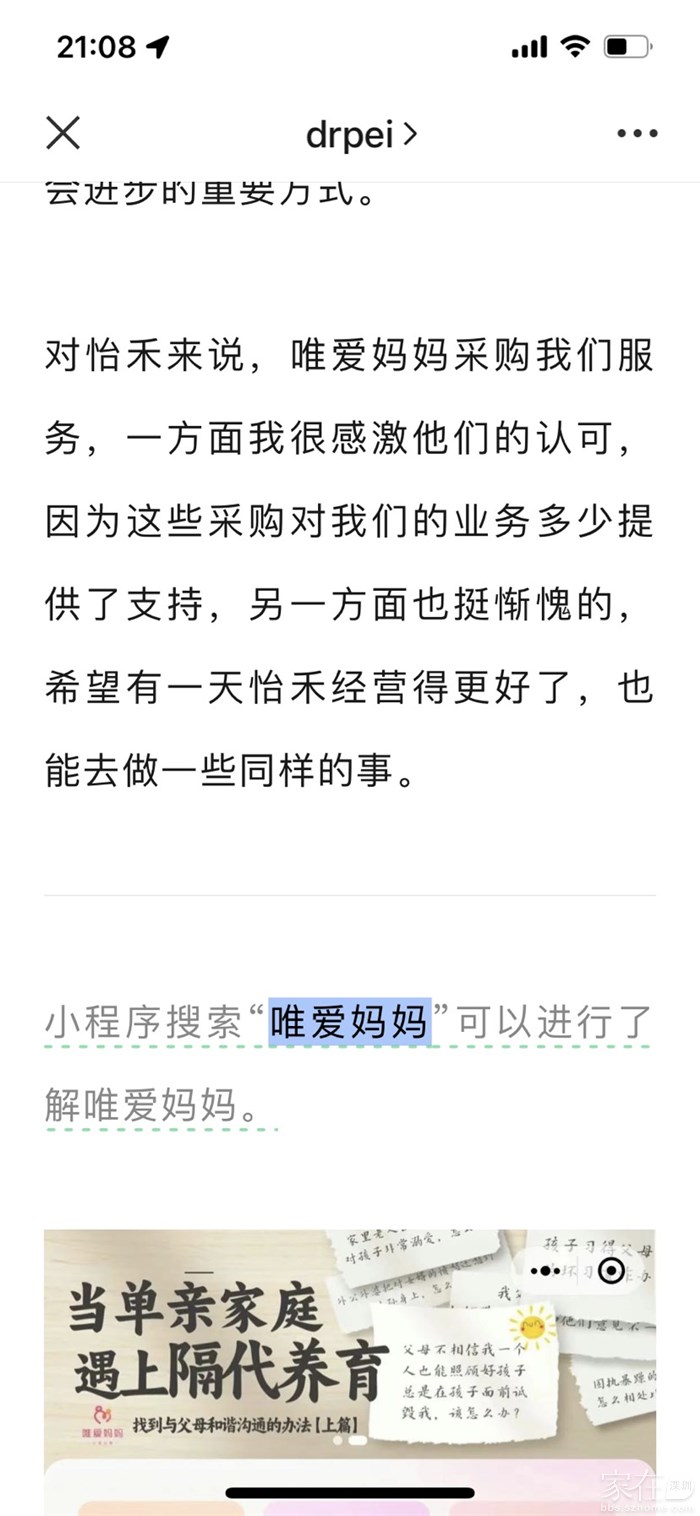Close the article page
700x1516 pixels.
tap(63, 133)
